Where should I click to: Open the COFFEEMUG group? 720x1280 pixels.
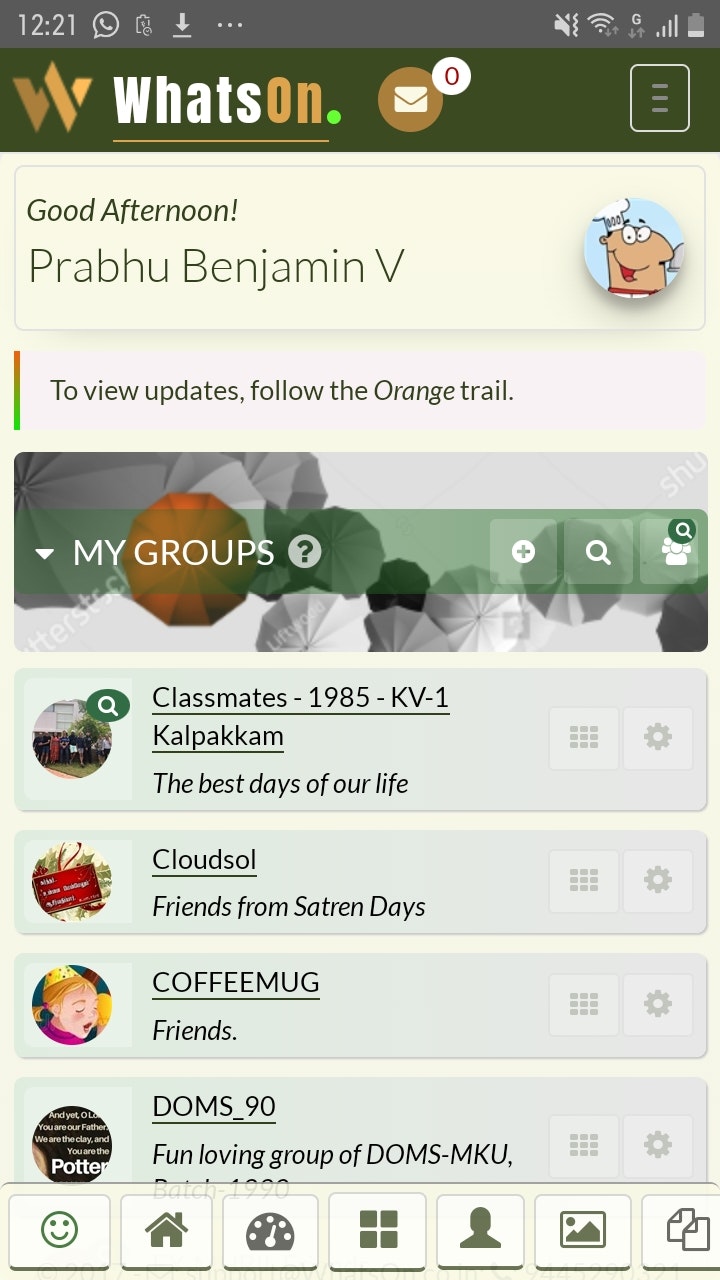[235, 983]
